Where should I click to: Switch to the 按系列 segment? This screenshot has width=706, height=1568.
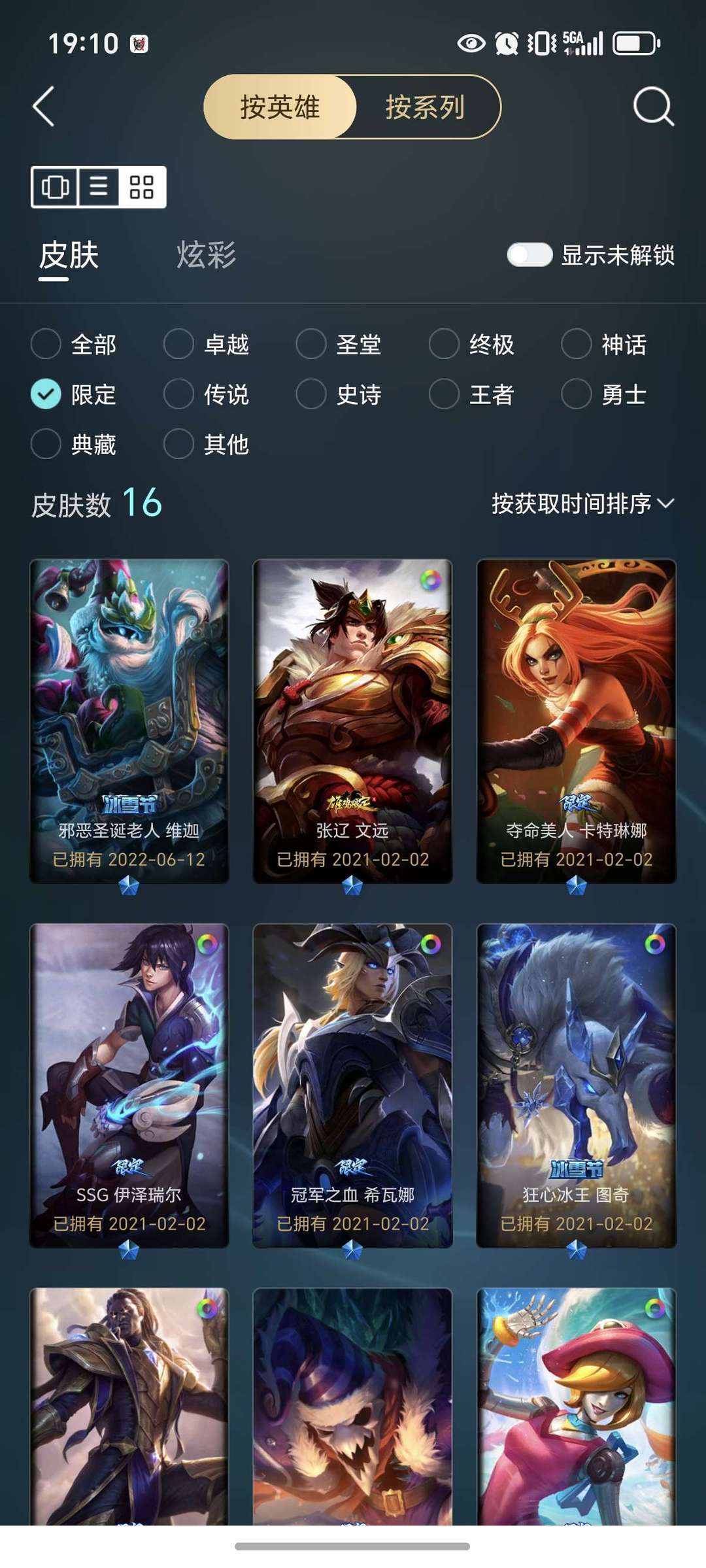pyautogui.click(x=426, y=107)
